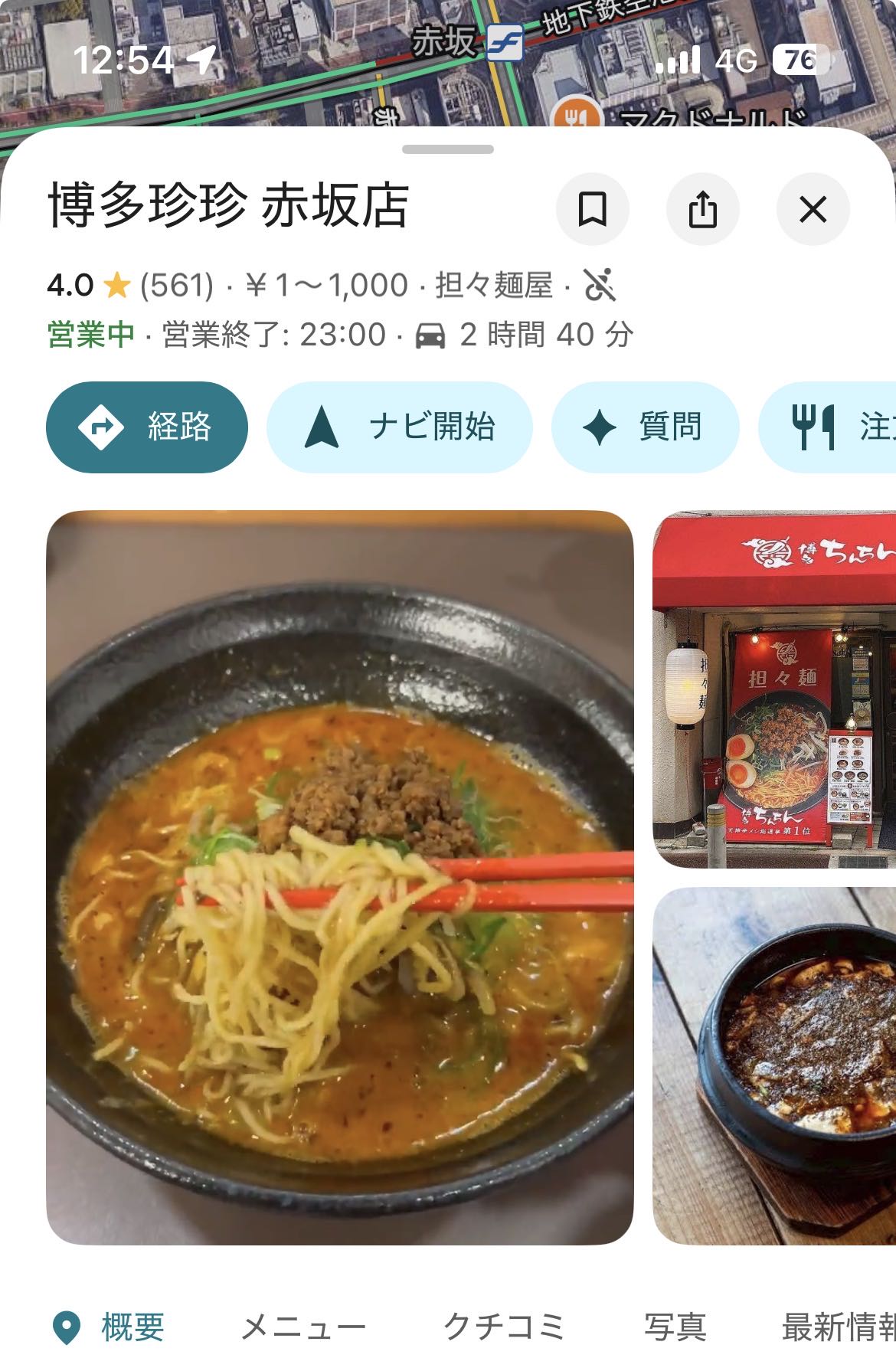Screen dimensions: 896x1358
Task: Select the 概要 tab
Action: pyautogui.click(x=109, y=1327)
